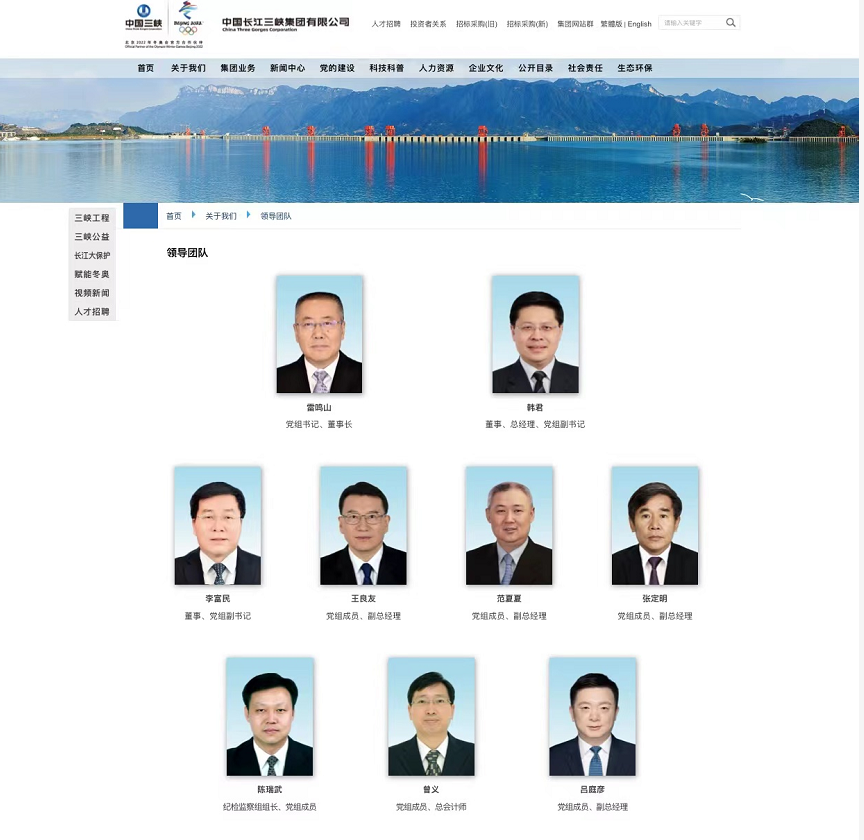Screen dimensions: 864x840
Task: Open the keyword search field
Action: click(x=690, y=23)
